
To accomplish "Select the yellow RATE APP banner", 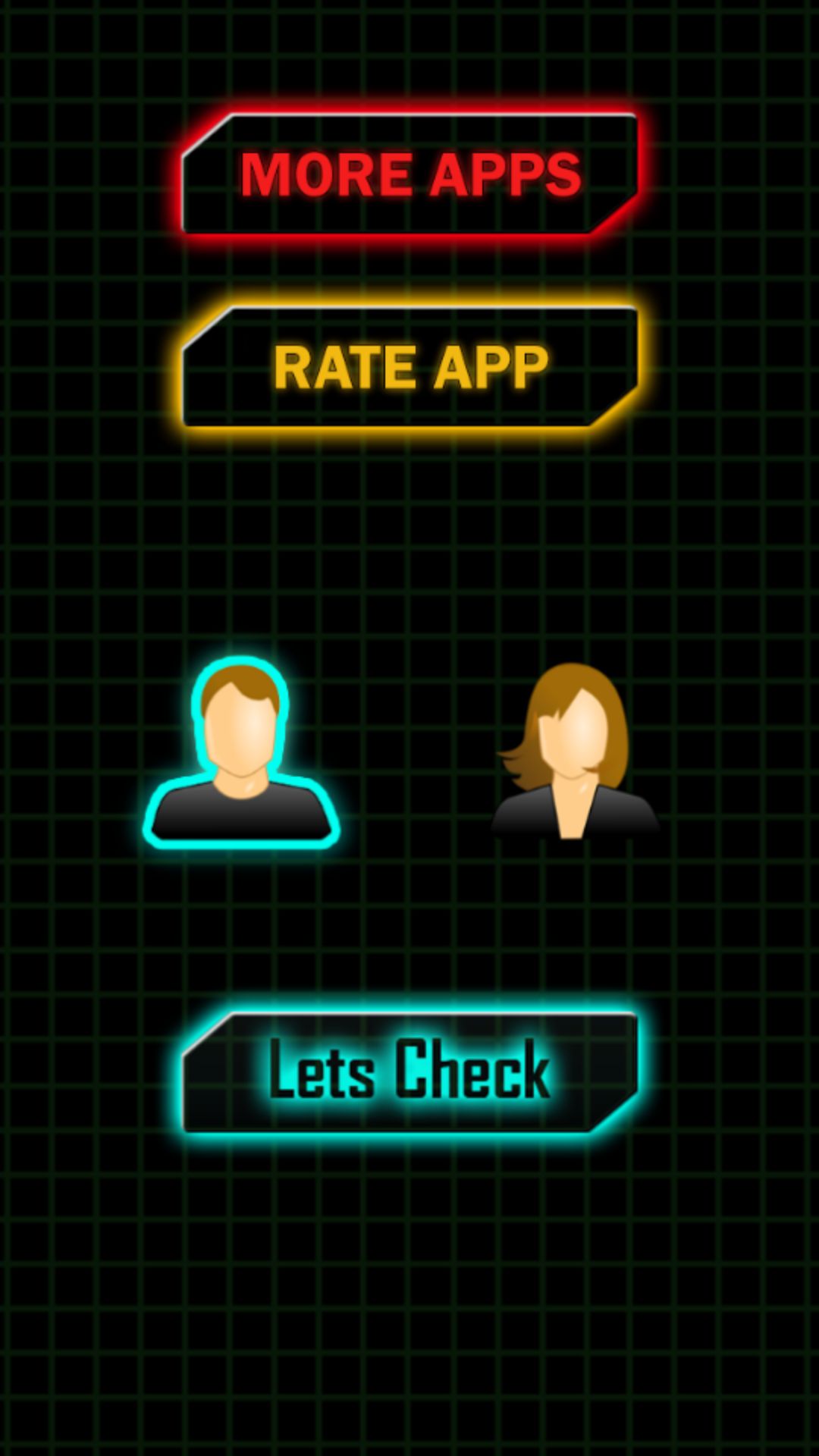I will [x=409, y=368].
